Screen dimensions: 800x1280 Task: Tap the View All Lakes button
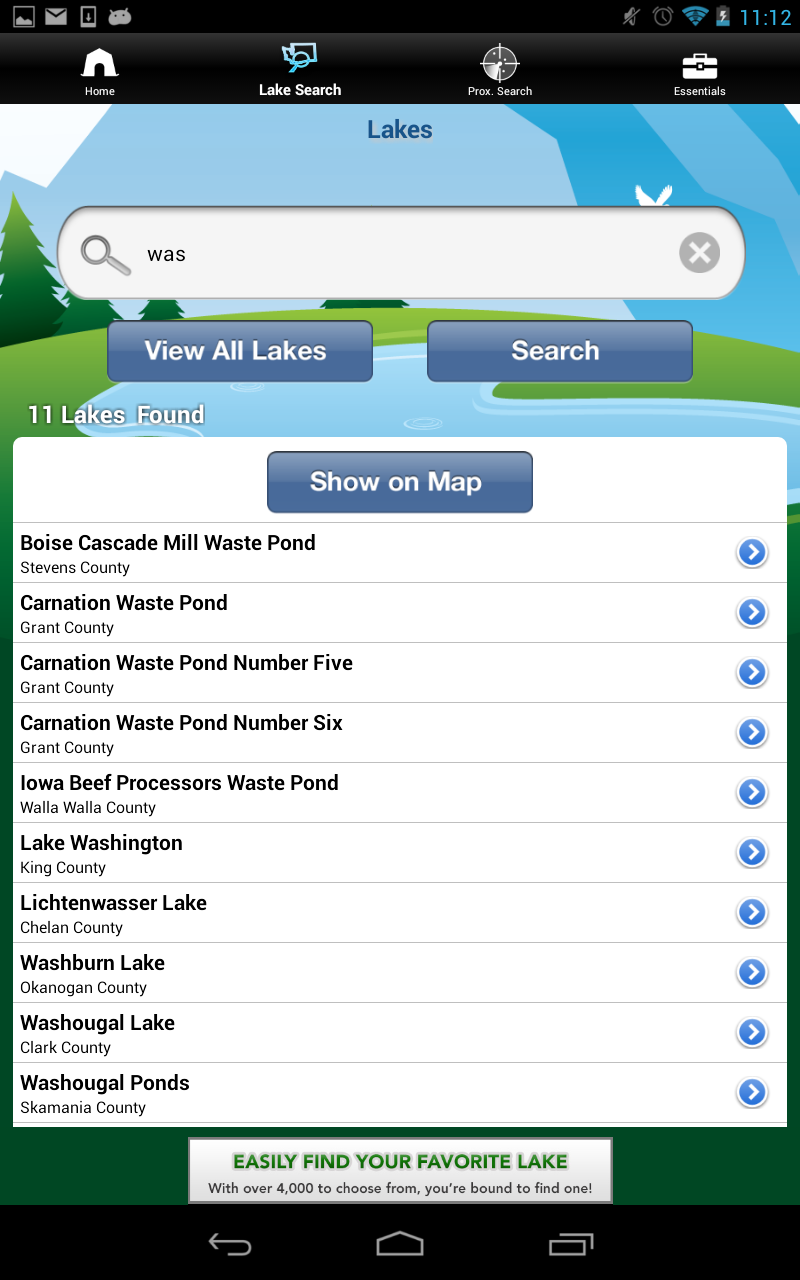pyautogui.click(x=240, y=351)
